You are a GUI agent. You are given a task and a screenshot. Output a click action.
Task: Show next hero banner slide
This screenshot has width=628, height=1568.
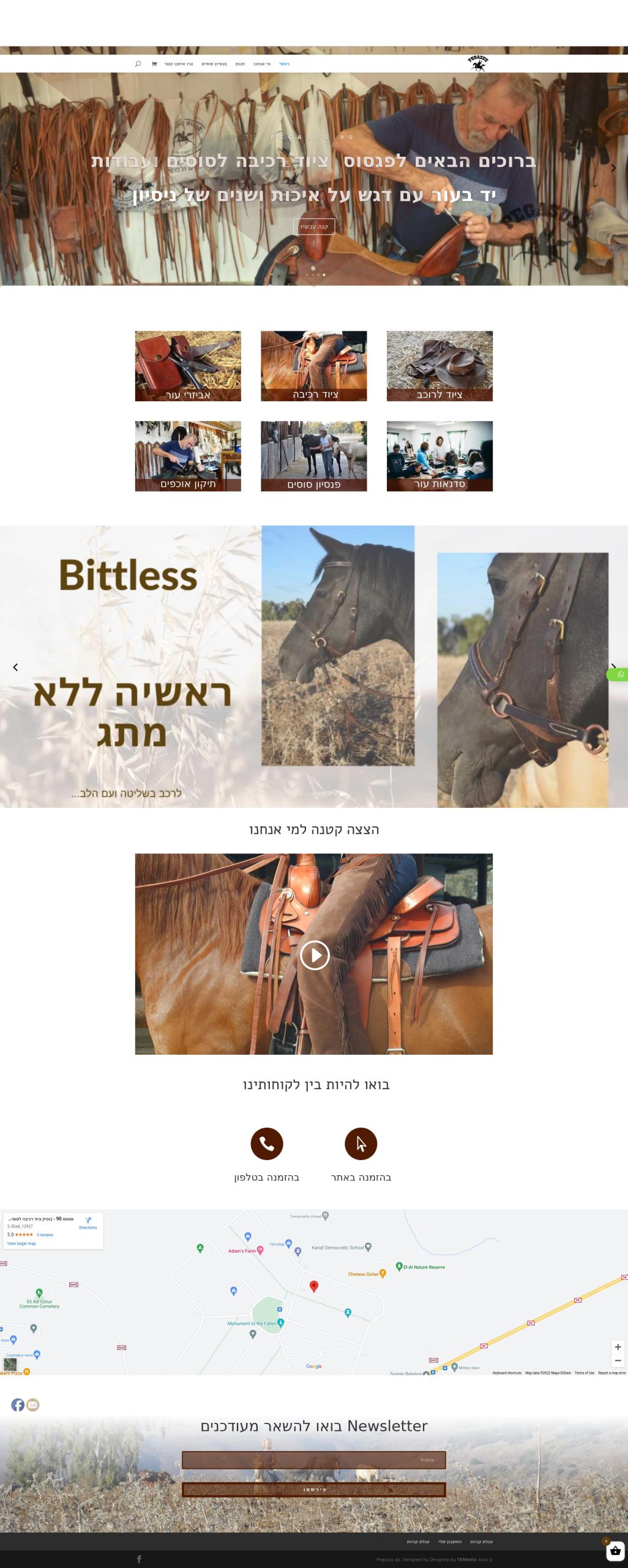pyautogui.click(x=613, y=168)
